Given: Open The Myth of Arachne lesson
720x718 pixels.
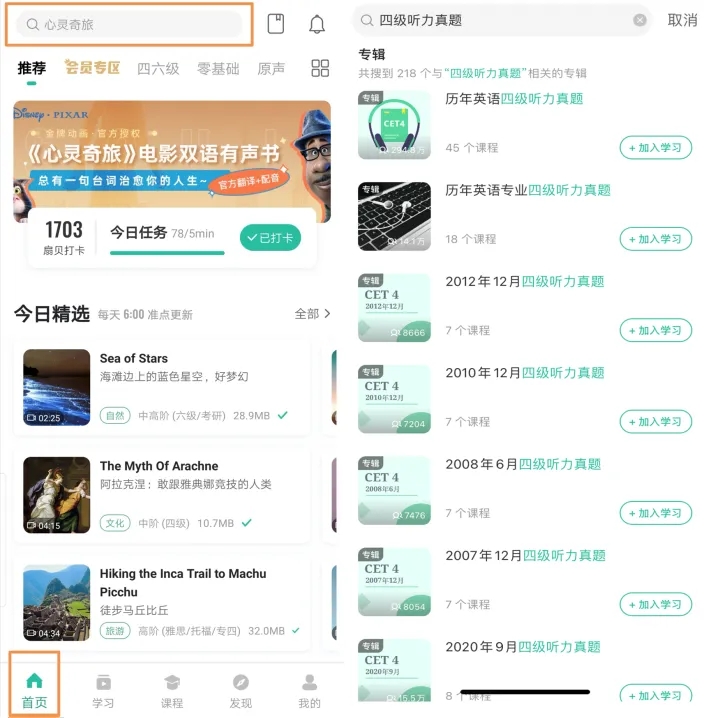Looking at the screenshot, I should [x=165, y=494].
